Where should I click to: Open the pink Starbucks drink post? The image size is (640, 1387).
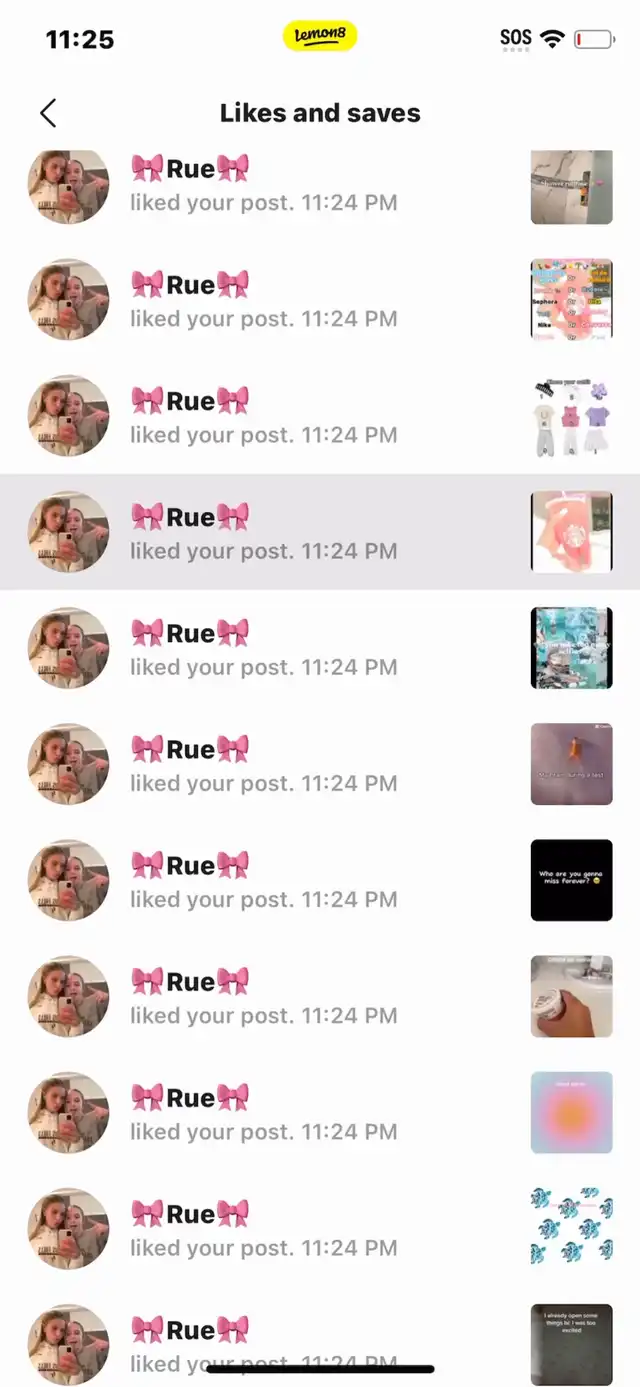pos(571,532)
